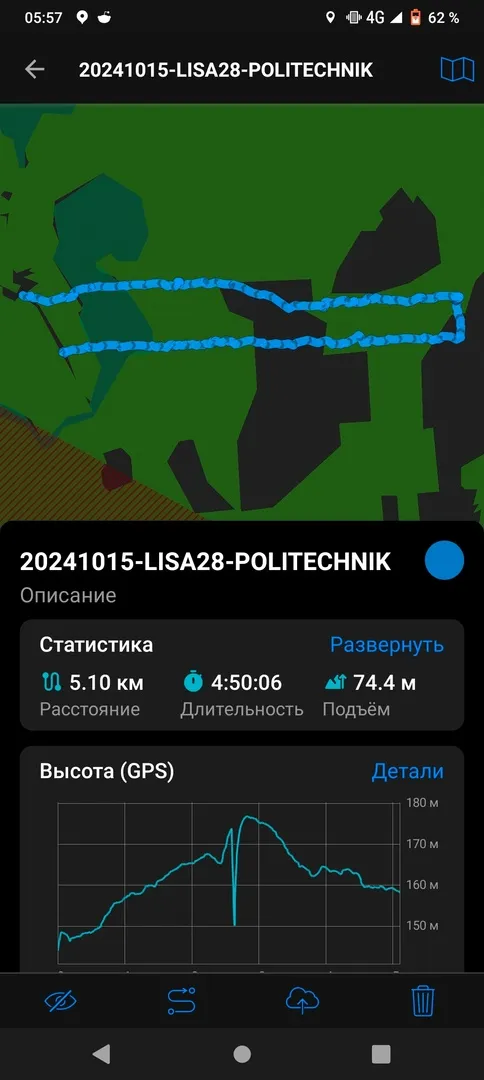Expand statistics via Развернуть
The image size is (484, 1080).
pos(386,645)
